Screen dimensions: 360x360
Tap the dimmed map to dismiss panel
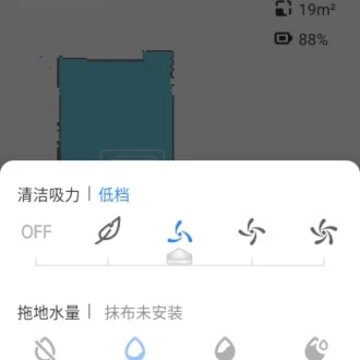tap(180, 80)
